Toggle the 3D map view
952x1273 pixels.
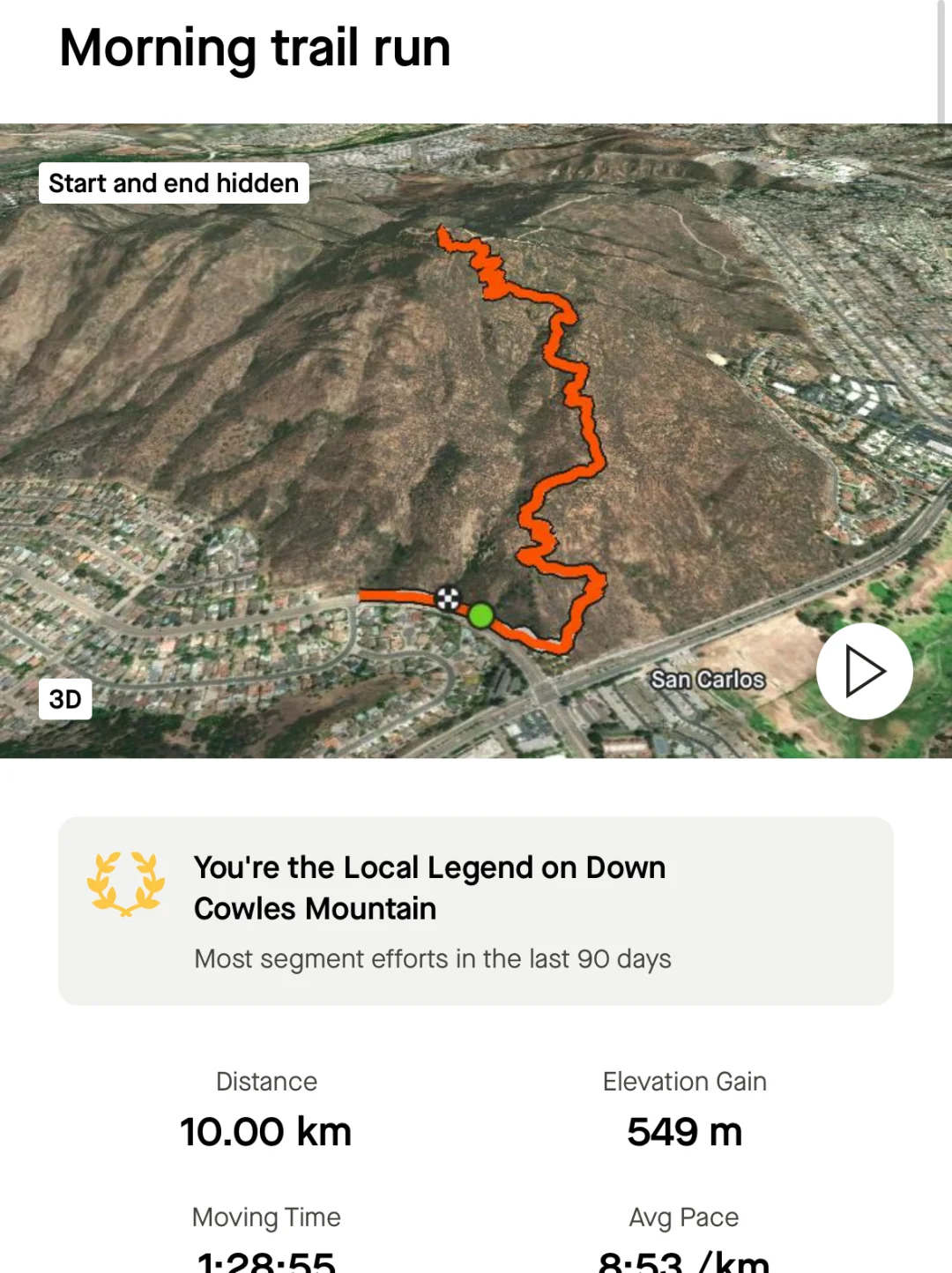65,700
